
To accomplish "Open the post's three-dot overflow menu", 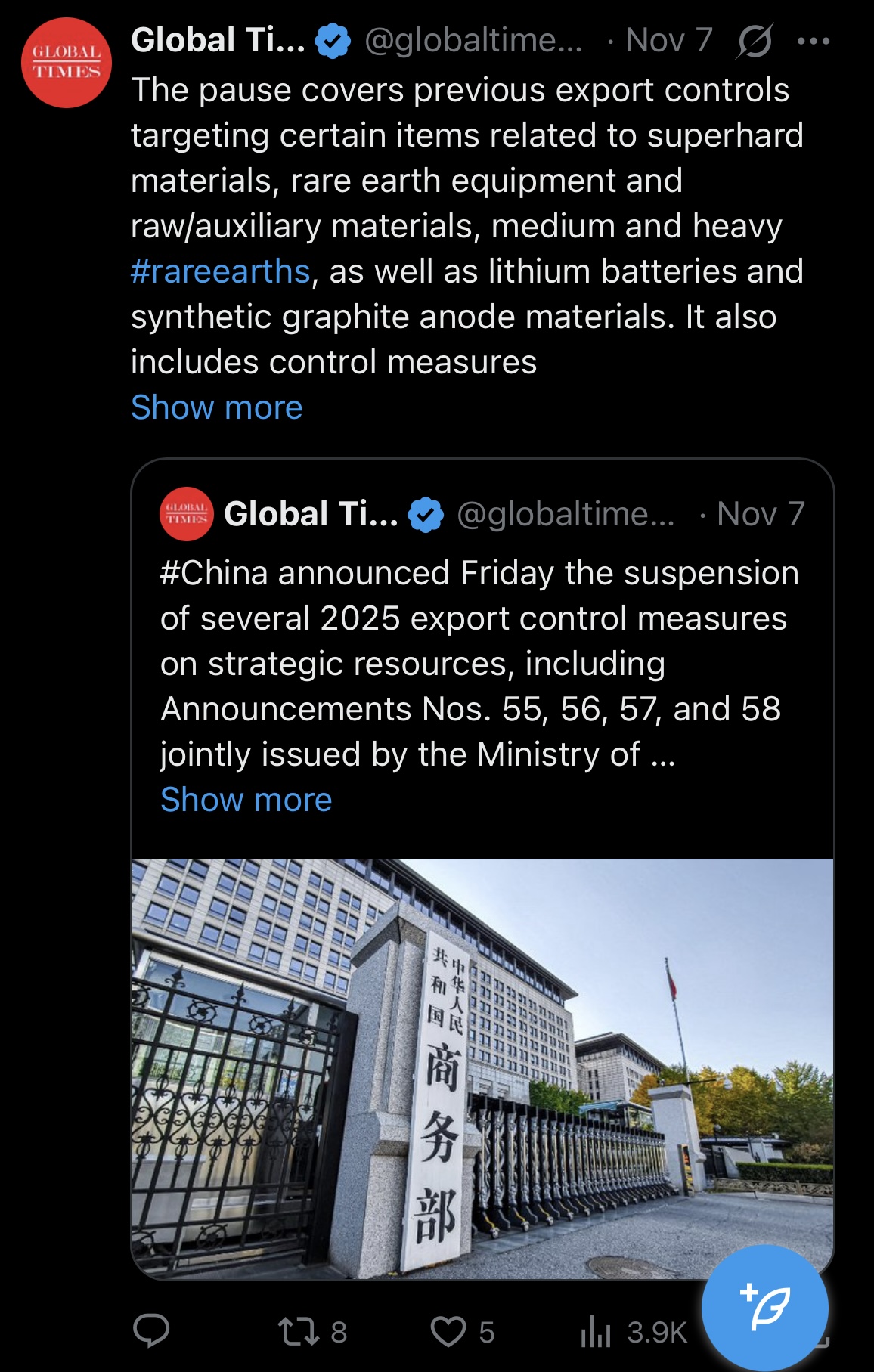I will click(814, 41).
